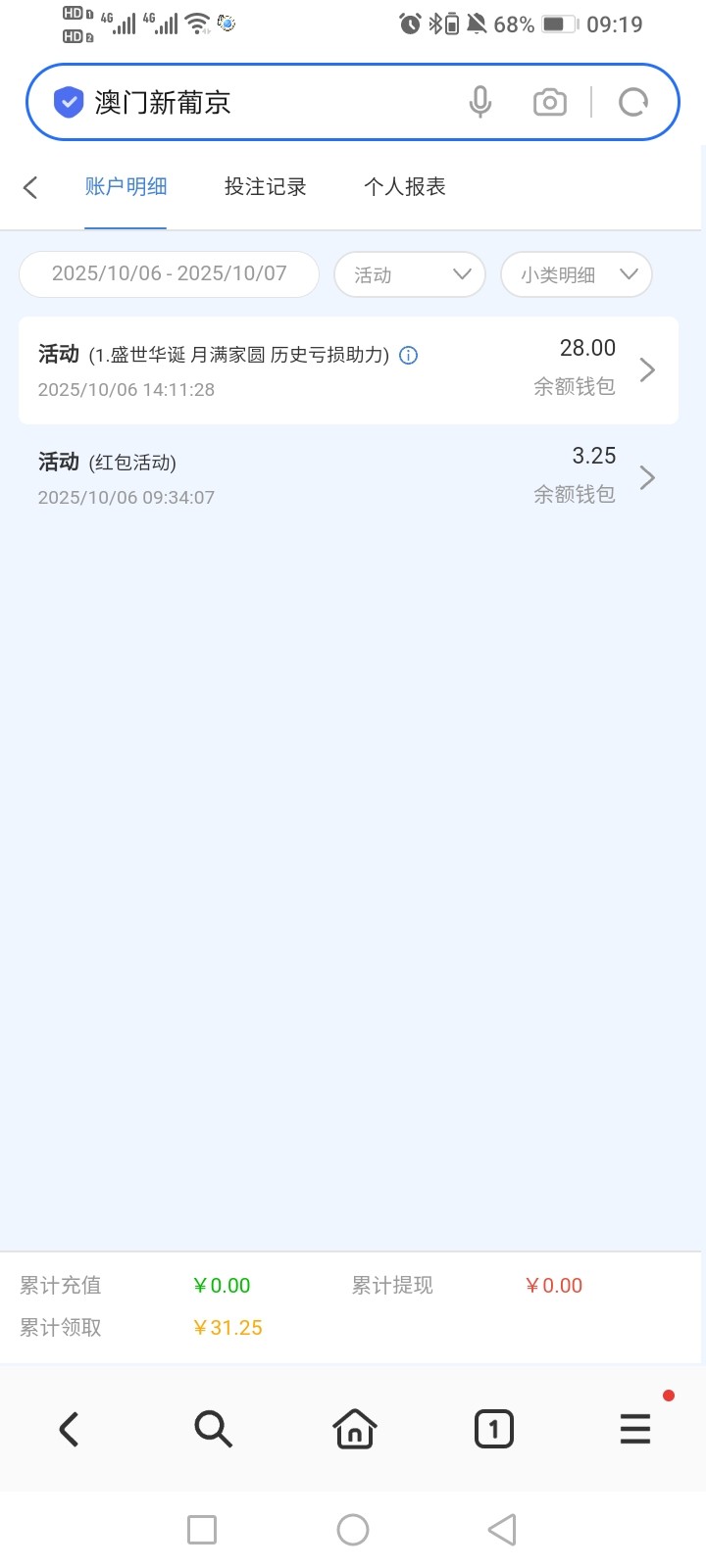This screenshot has width=706, height=1568.
Task: View details of the 28.00 activity entry
Action: [646, 369]
